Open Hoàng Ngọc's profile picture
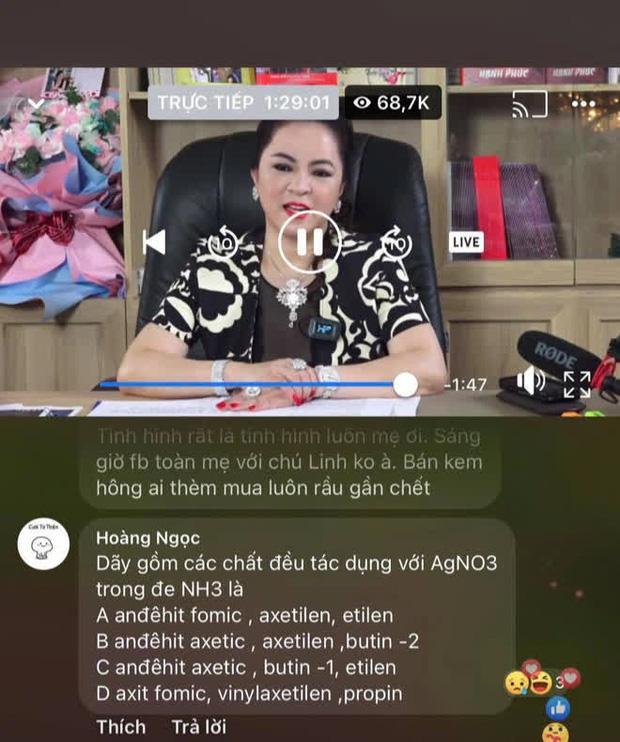The image size is (620, 742). (43, 544)
